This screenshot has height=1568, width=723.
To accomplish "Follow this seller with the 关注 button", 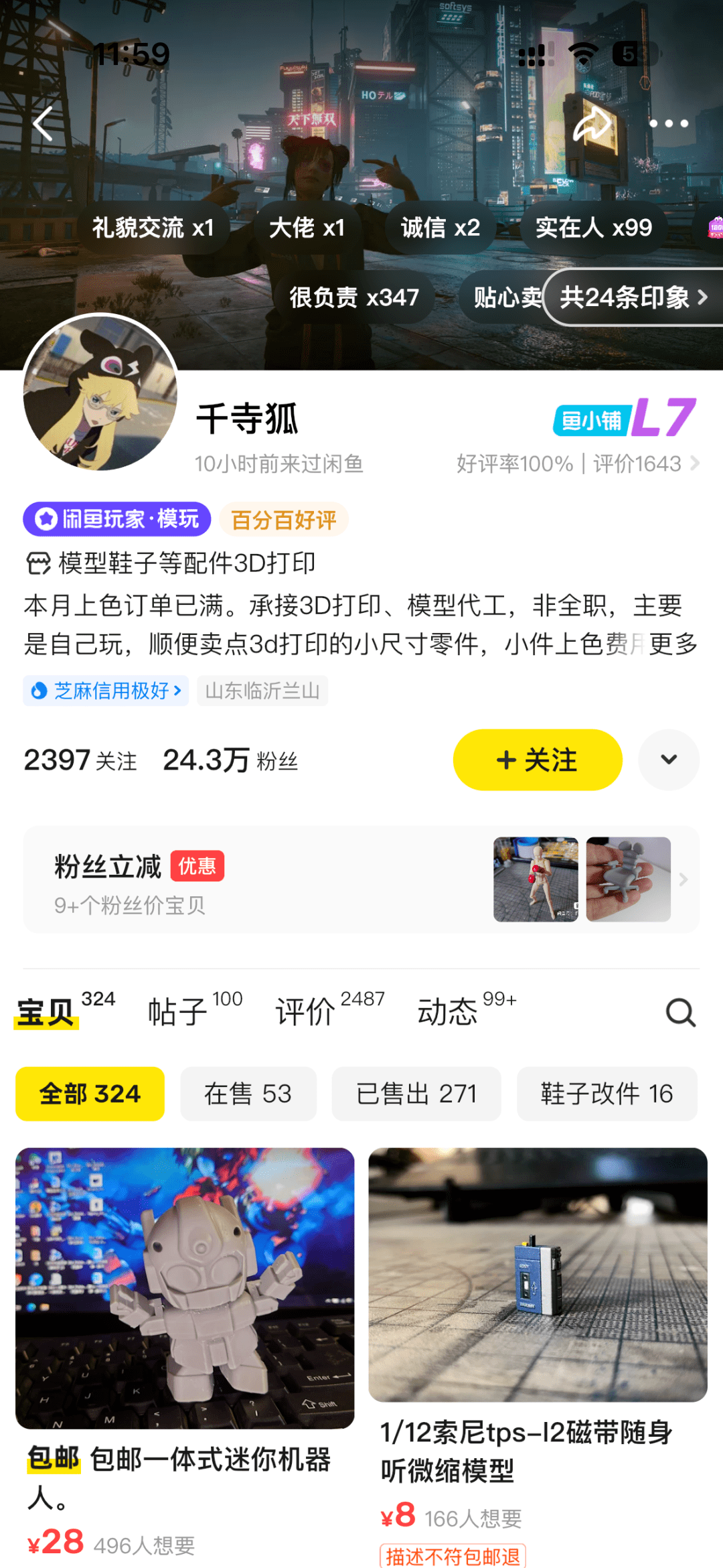I will [x=537, y=760].
